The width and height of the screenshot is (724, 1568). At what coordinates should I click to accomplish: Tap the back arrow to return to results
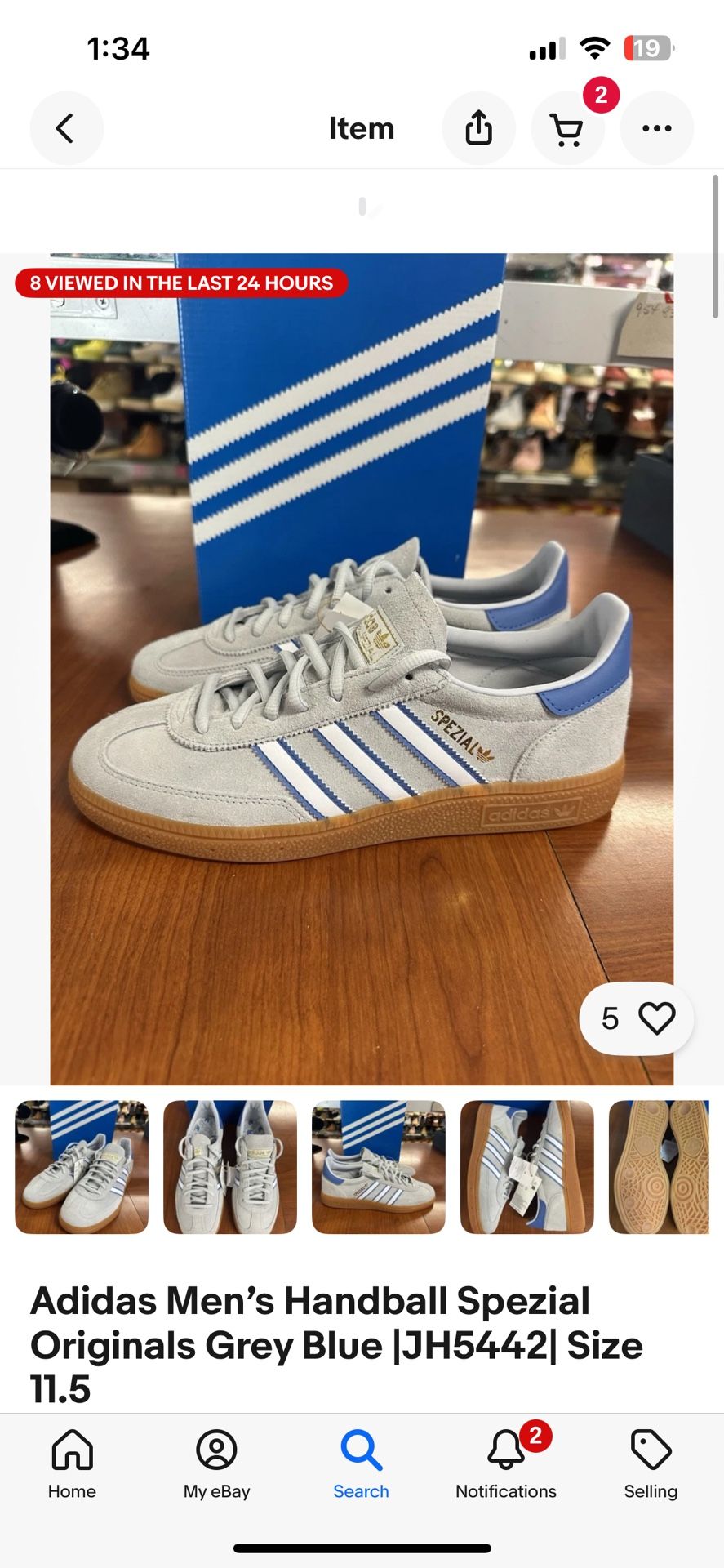click(67, 127)
